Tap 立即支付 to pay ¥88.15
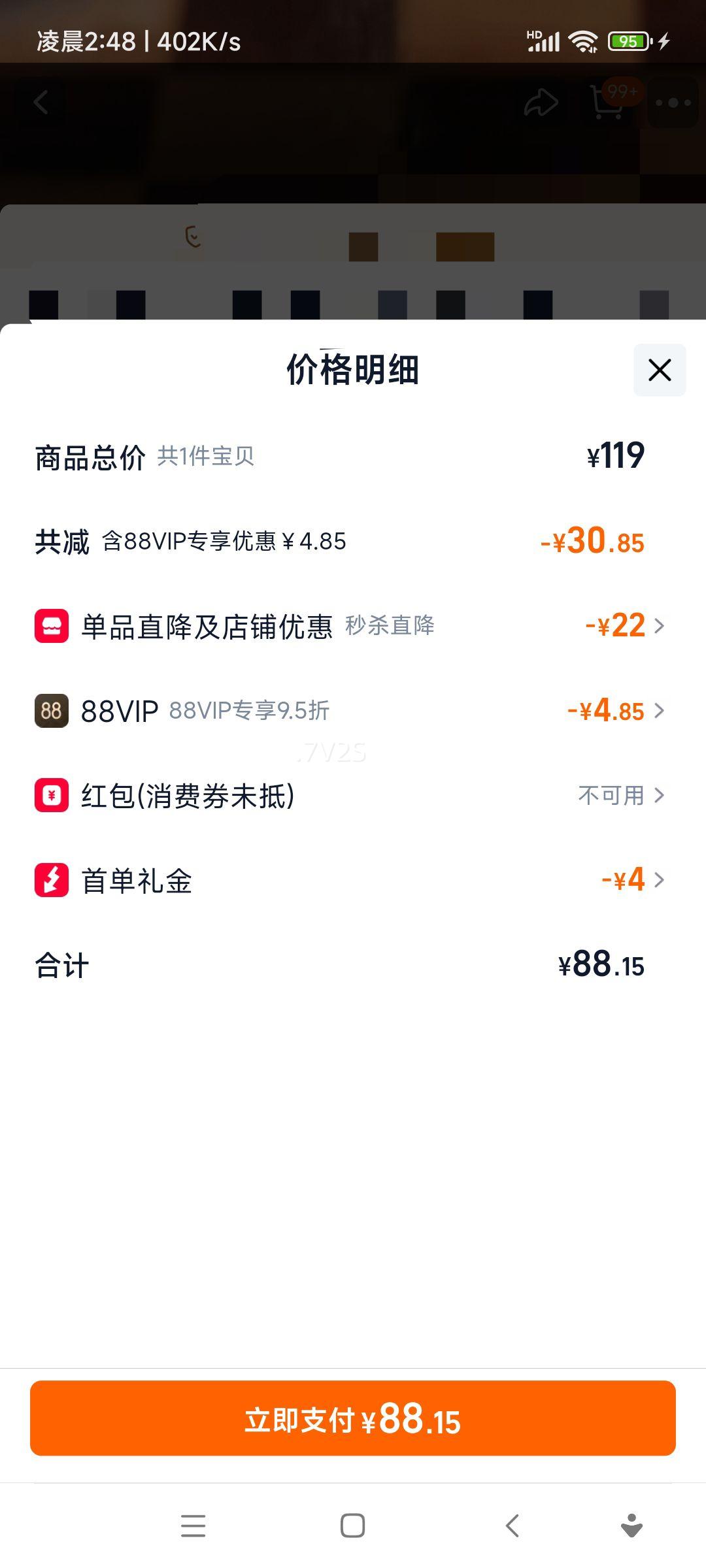The width and height of the screenshot is (706, 1568). tap(352, 1418)
